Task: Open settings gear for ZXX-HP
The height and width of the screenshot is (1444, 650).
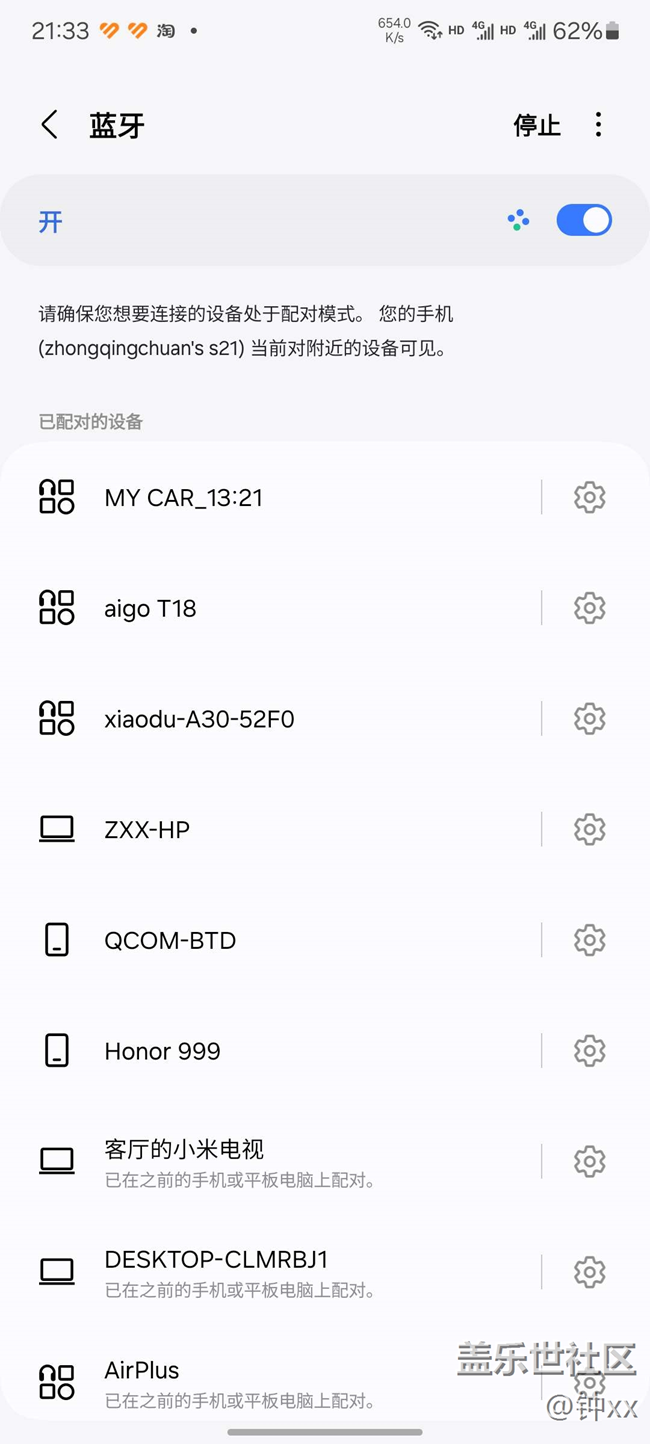Action: [589, 829]
